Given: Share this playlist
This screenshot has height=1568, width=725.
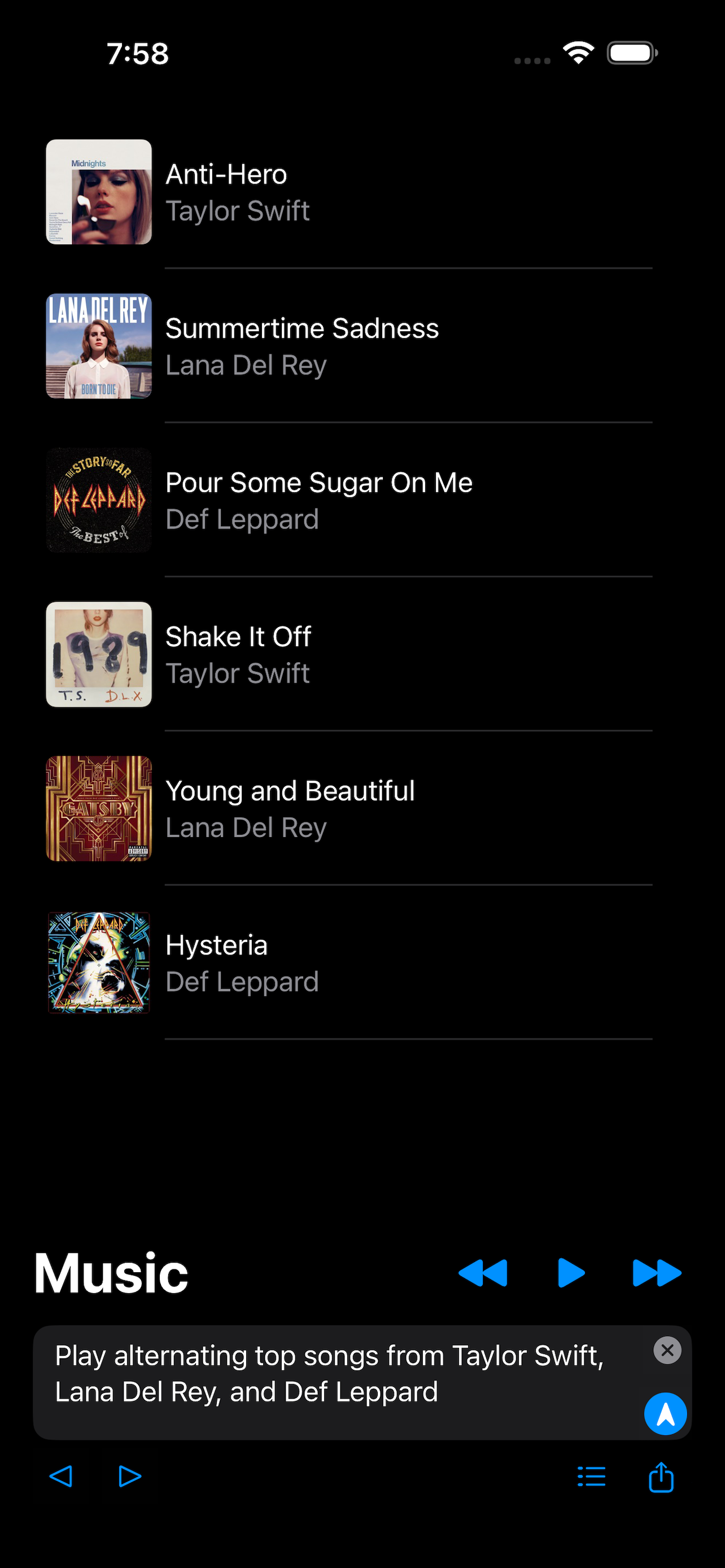Looking at the screenshot, I should [661, 1477].
